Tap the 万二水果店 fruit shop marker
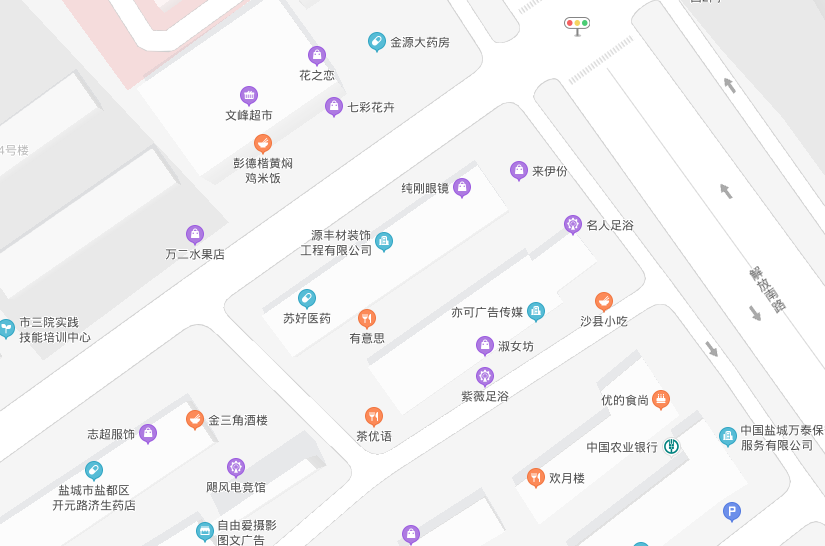 coord(195,234)
